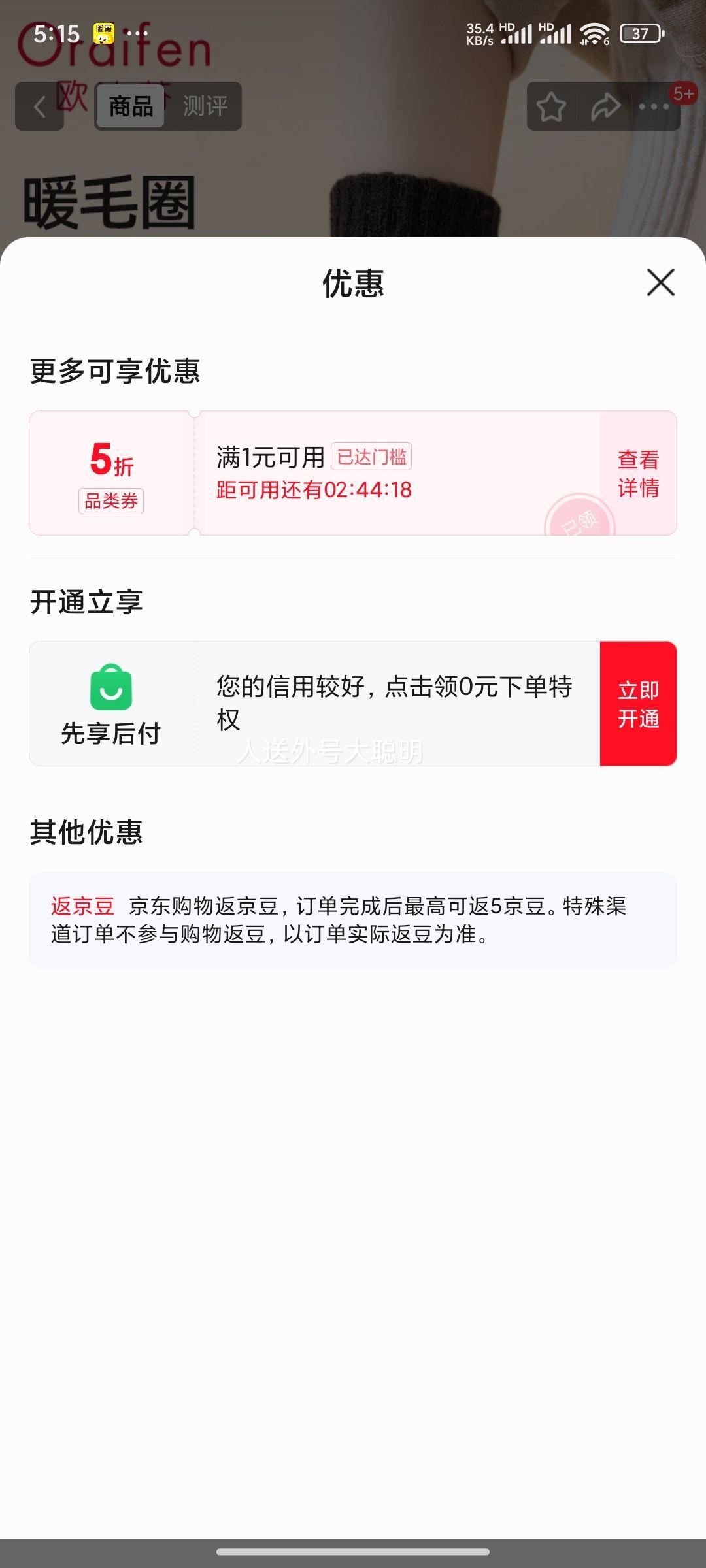The width and height of the screenshot is (706, 1568).
Task: Go back using the left arrow icon
Action: point(39,106)
